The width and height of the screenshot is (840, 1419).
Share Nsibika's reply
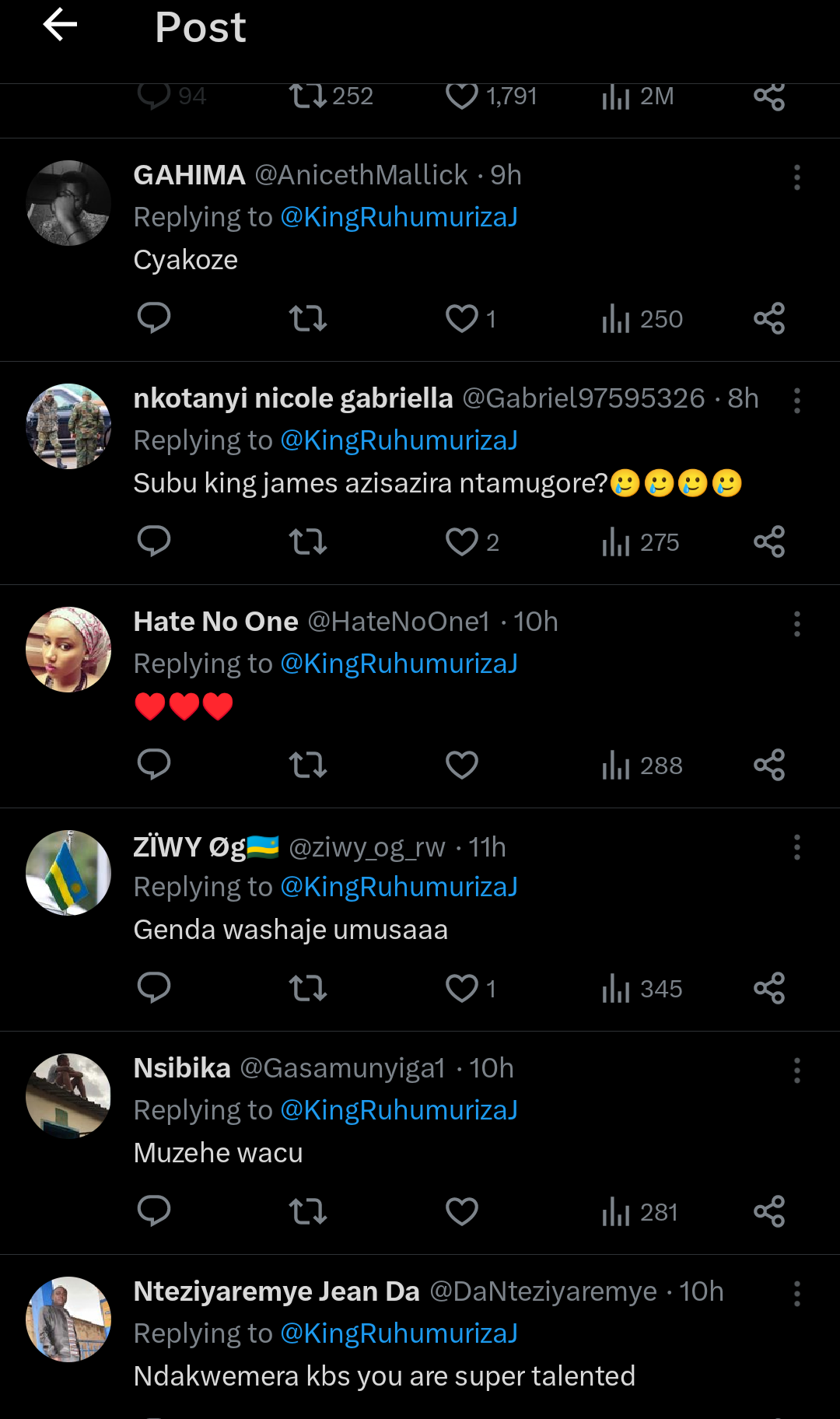tap(769, 1211)
